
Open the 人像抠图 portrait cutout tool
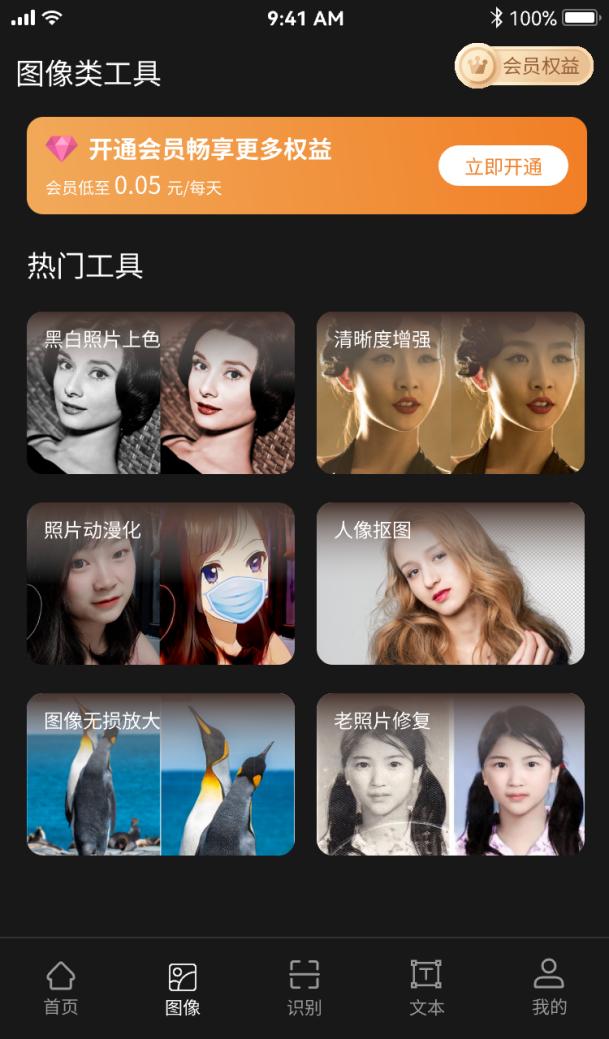coord(451,584)
